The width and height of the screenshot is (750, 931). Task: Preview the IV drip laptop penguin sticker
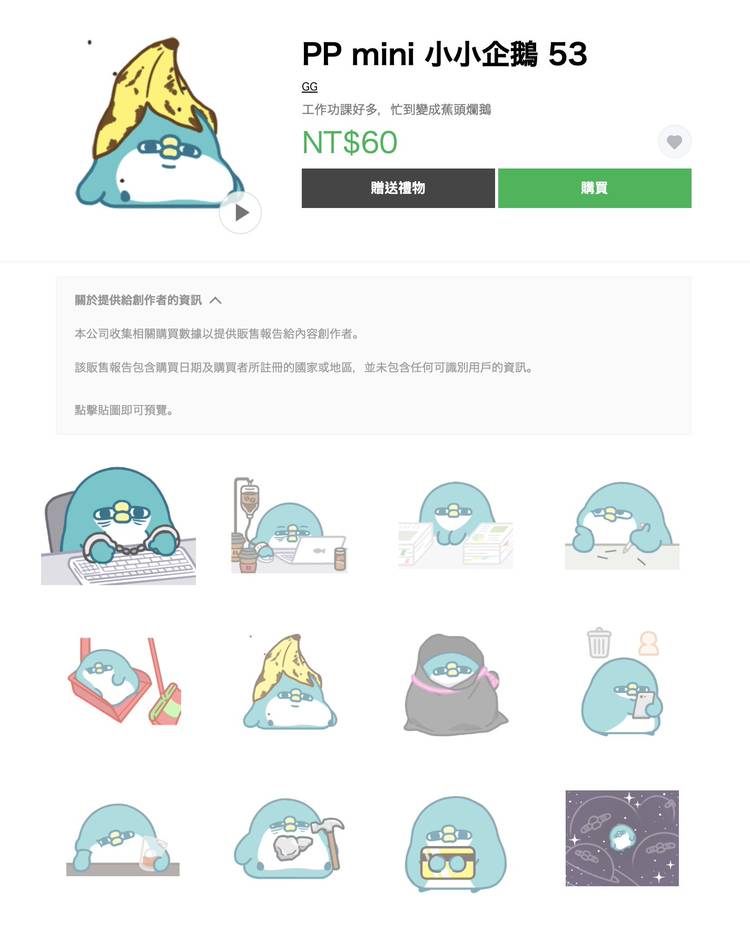[290, 525]
